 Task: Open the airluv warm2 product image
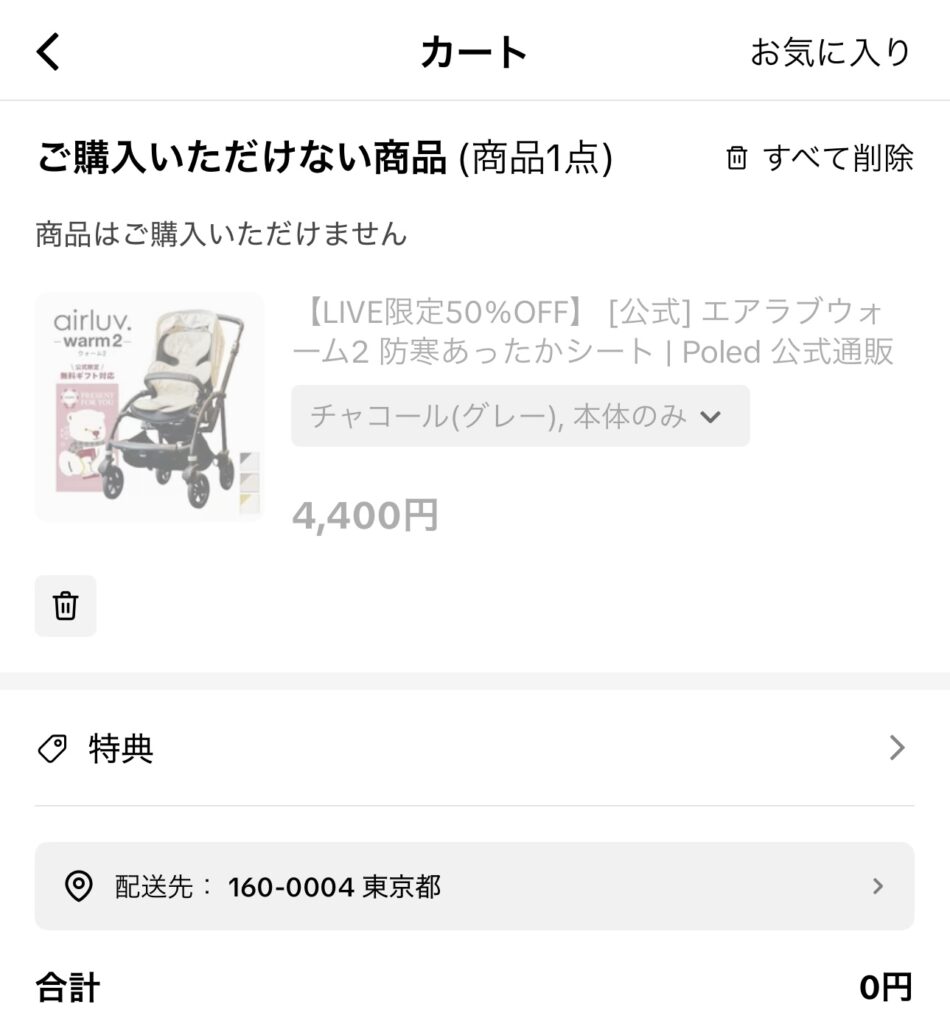click(149, 407)
